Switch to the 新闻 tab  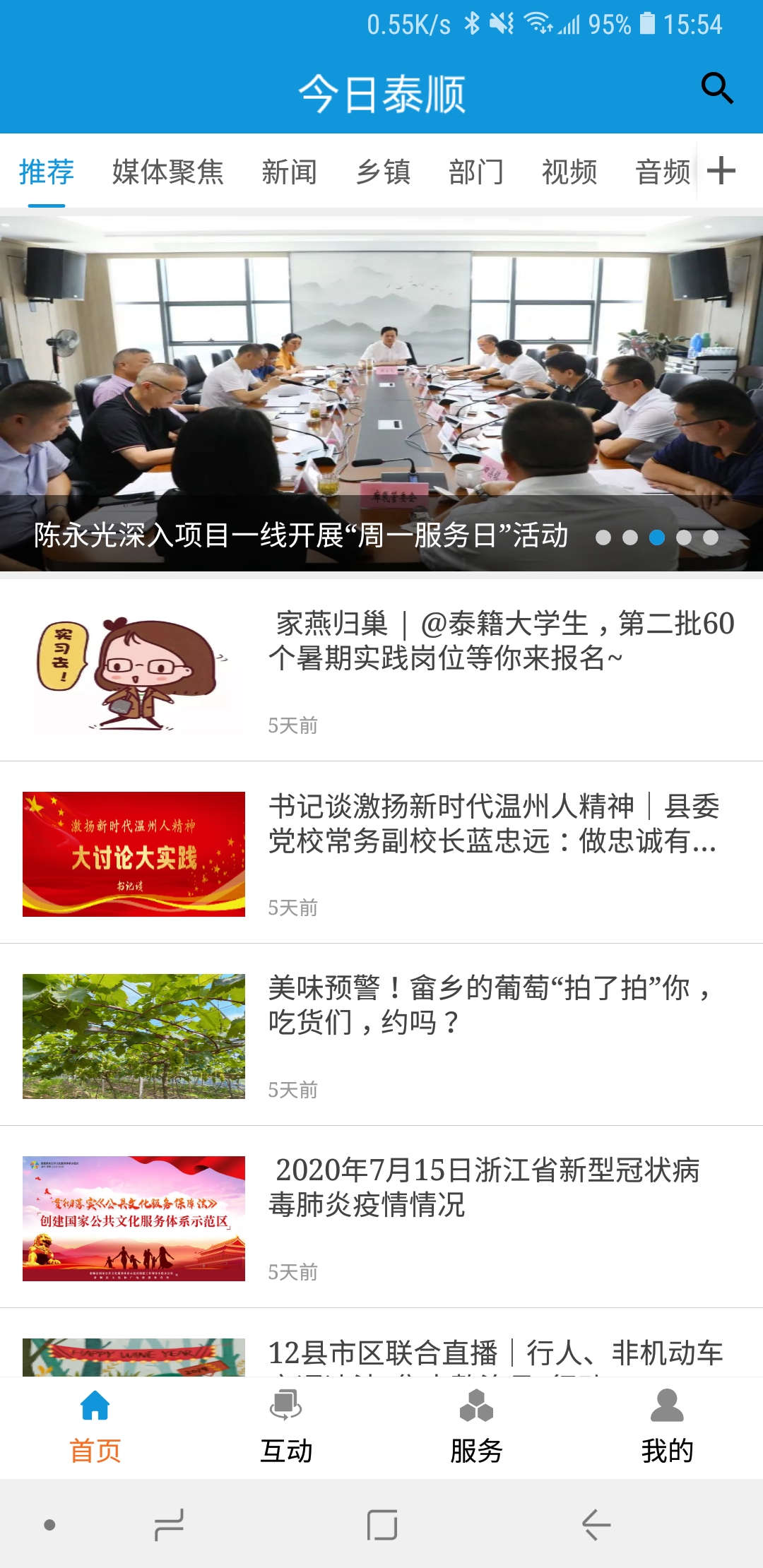290,172
